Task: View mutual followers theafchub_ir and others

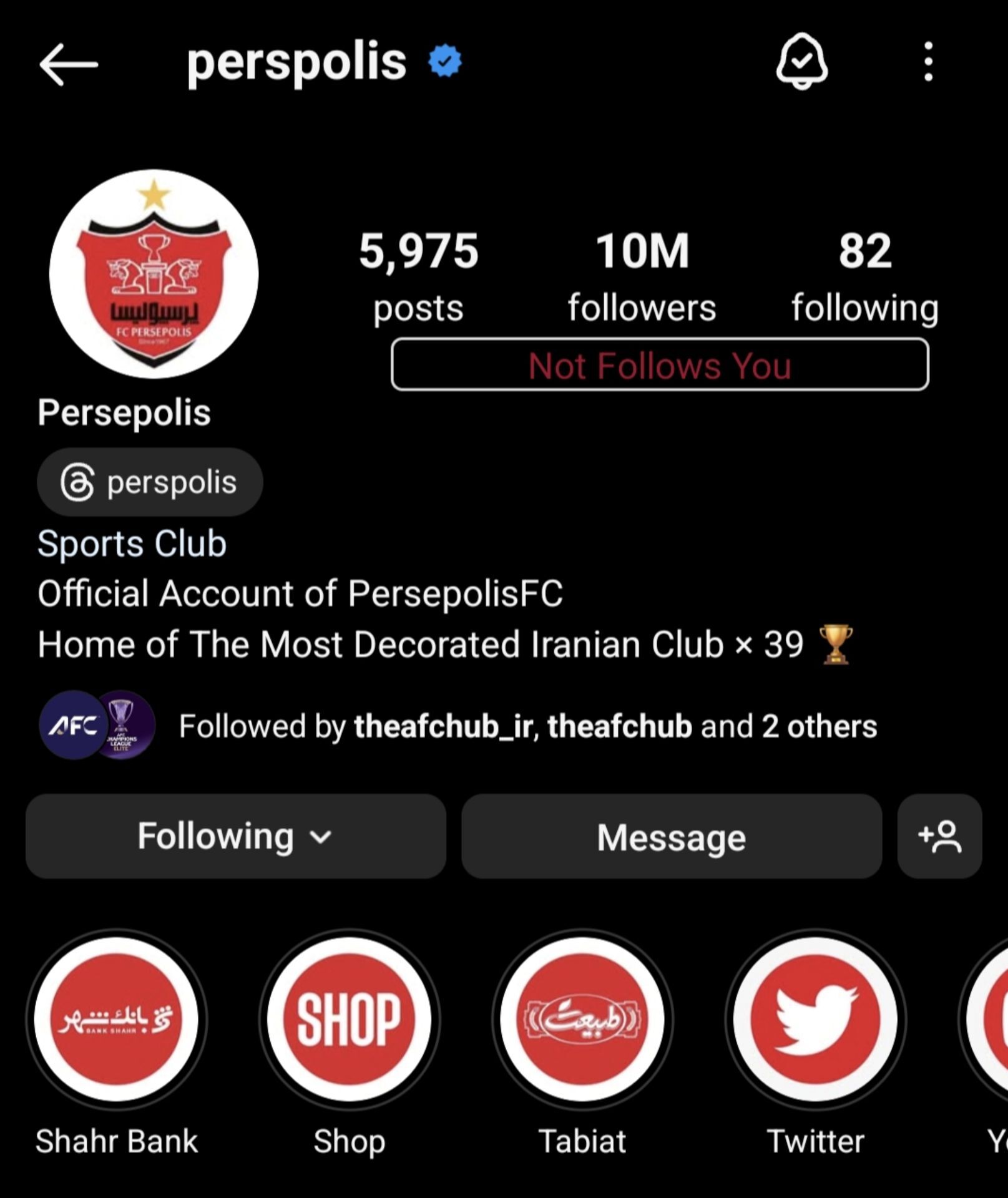Action: point(527,726)
